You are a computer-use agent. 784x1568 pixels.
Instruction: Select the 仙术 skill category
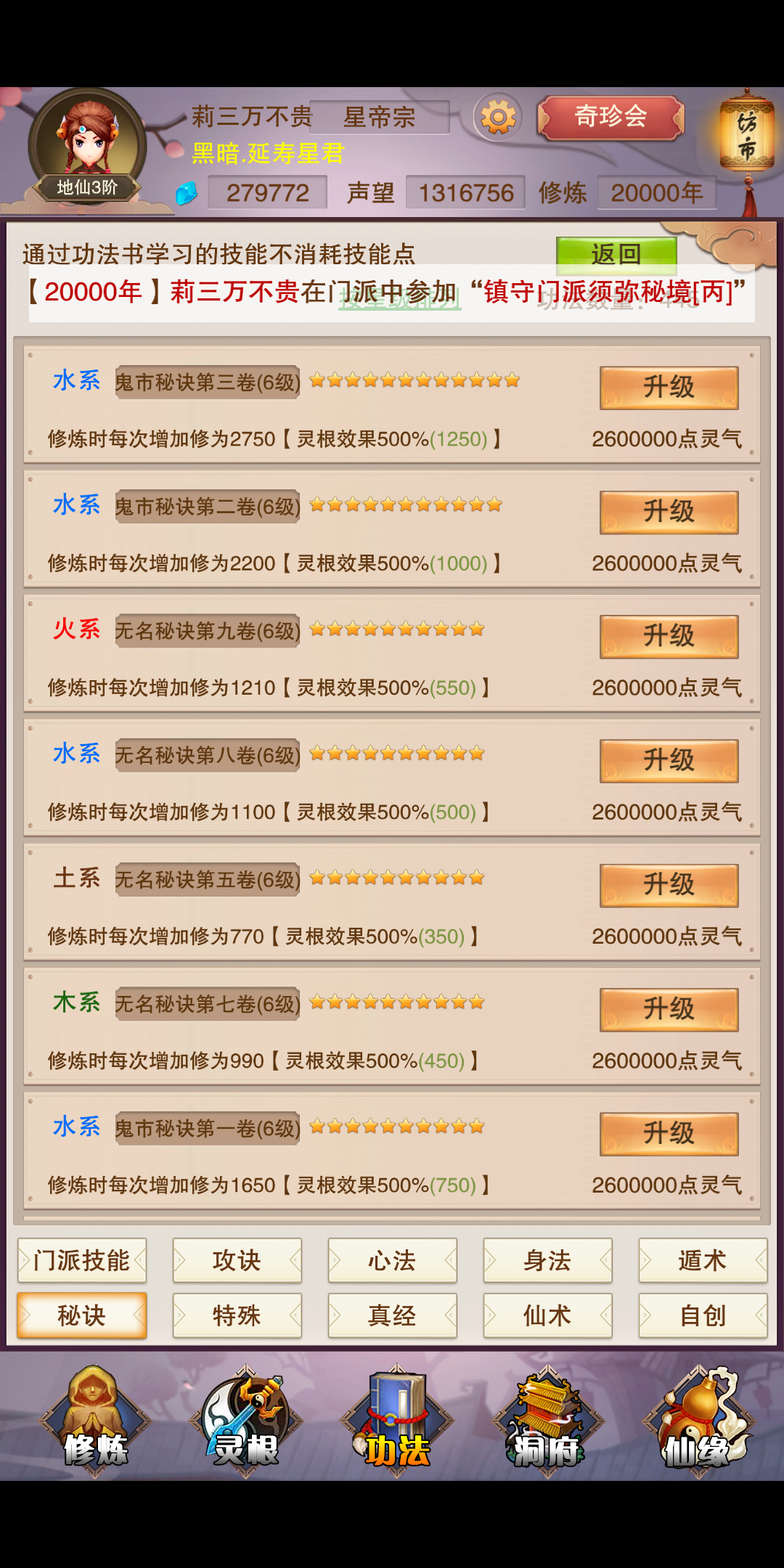(548, 1315)
